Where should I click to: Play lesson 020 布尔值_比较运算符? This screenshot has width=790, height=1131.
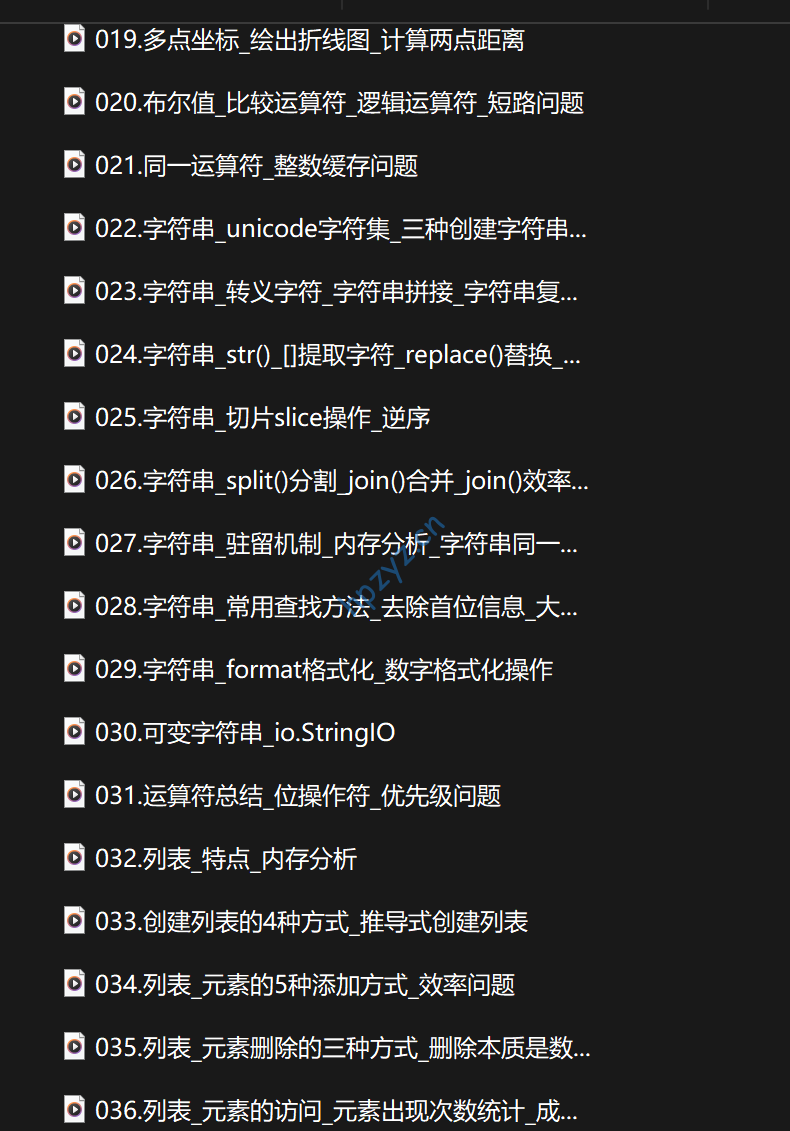click(x=340, y=104)
